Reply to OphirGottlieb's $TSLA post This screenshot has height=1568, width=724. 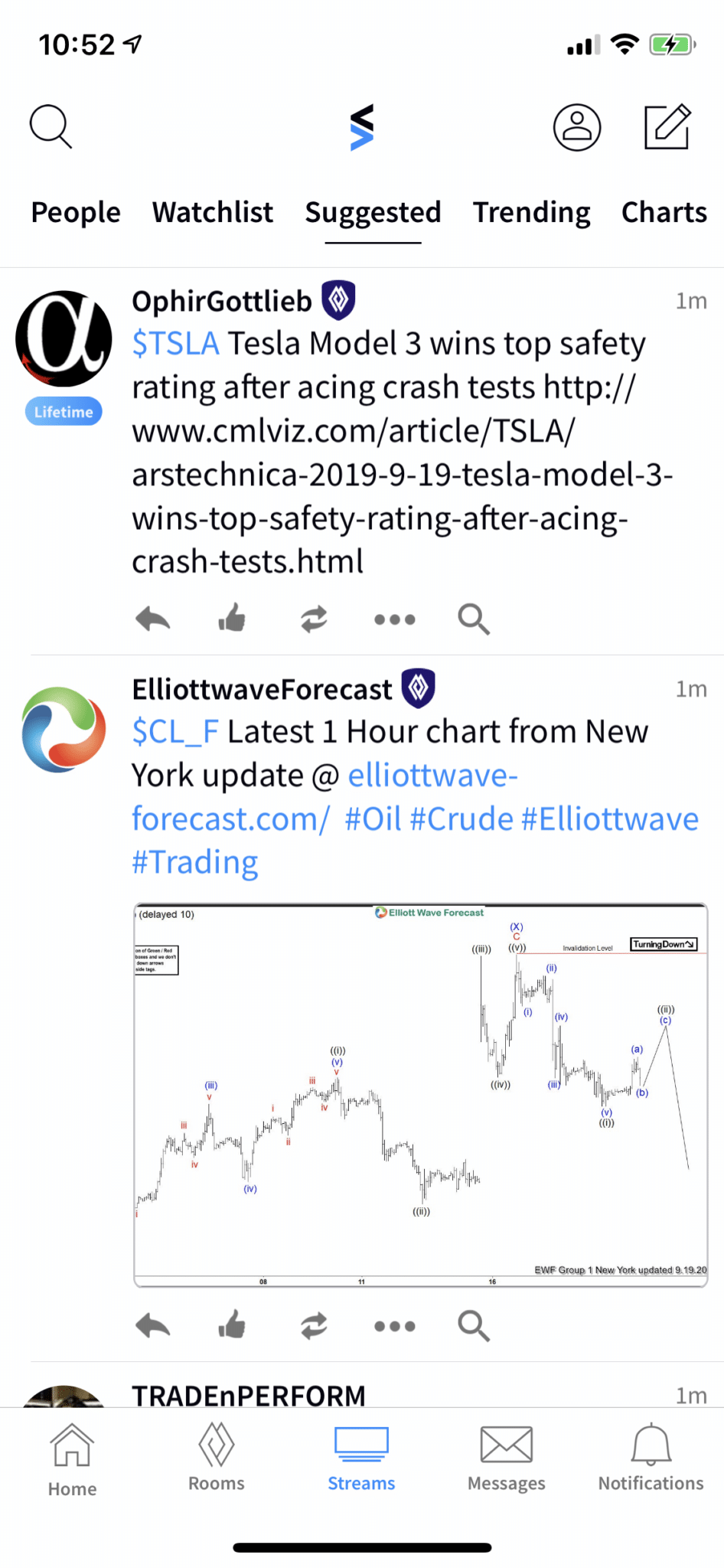152,619
